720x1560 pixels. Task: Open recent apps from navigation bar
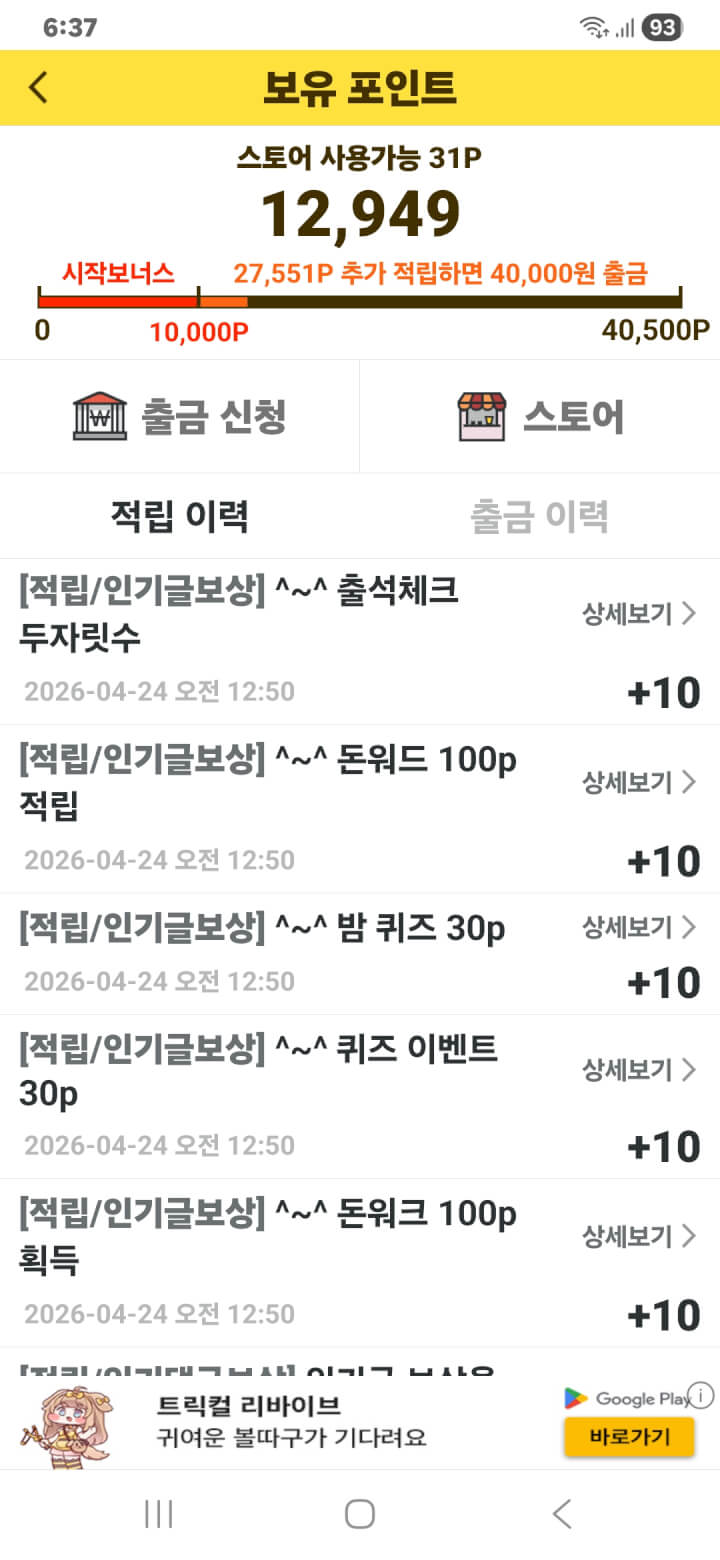click(x=159, y=1514)
